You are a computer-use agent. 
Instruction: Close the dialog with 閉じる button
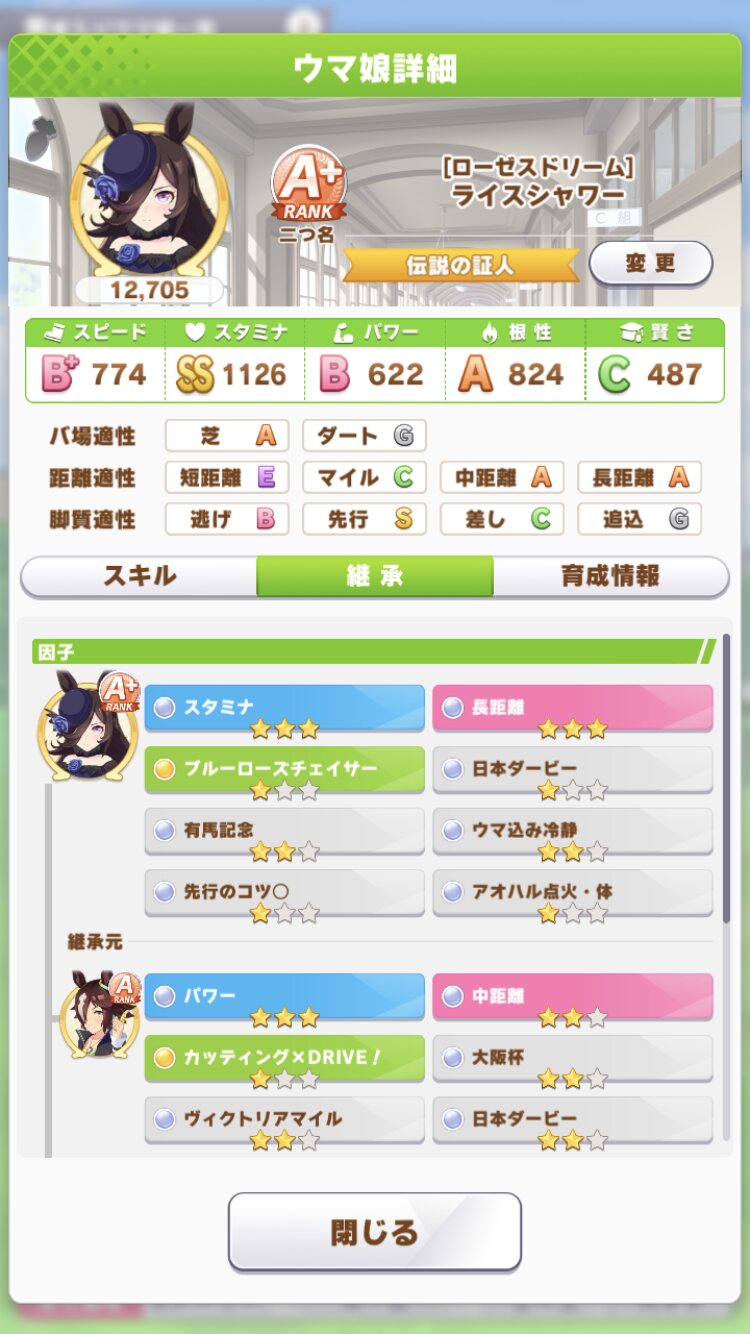coord(375,1231)
